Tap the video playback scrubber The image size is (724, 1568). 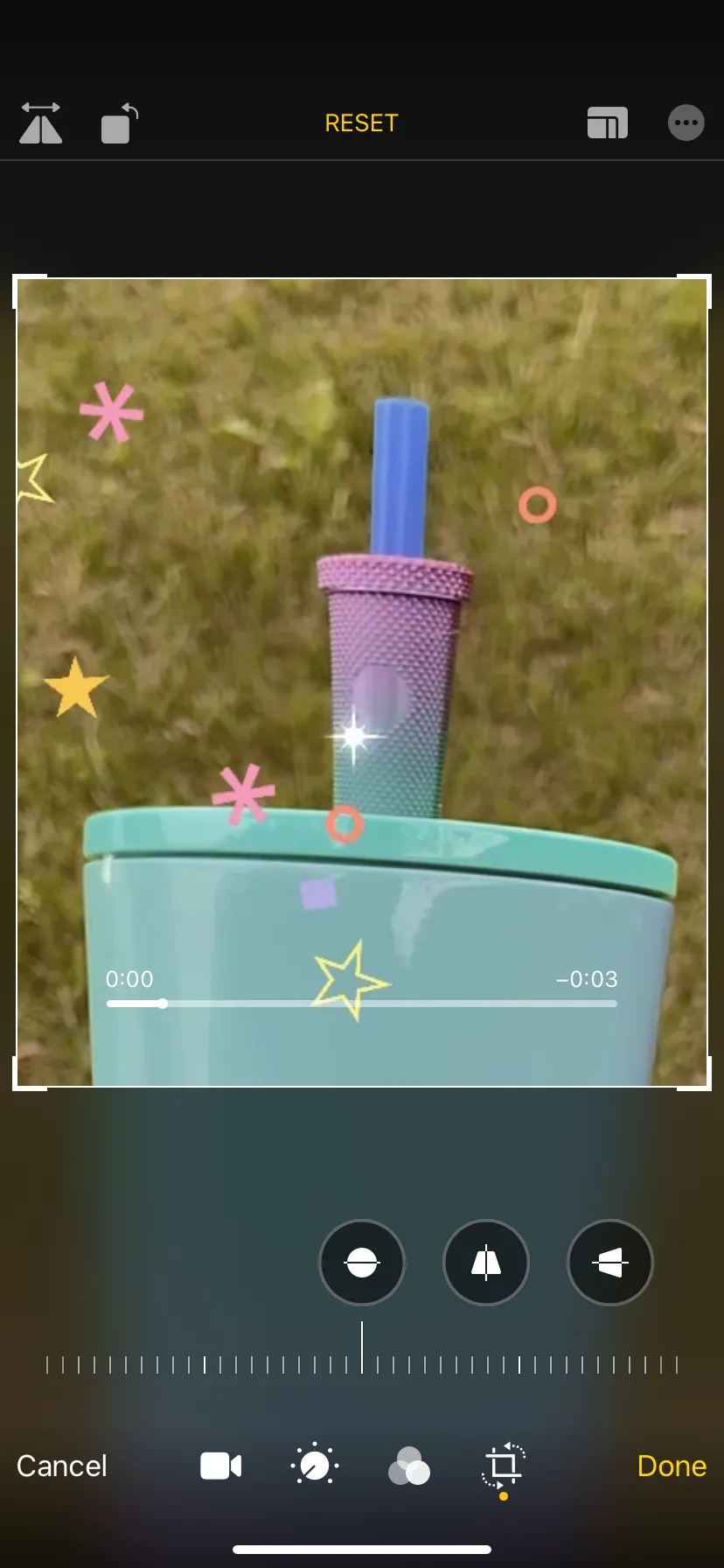[x=361, y=1004]
